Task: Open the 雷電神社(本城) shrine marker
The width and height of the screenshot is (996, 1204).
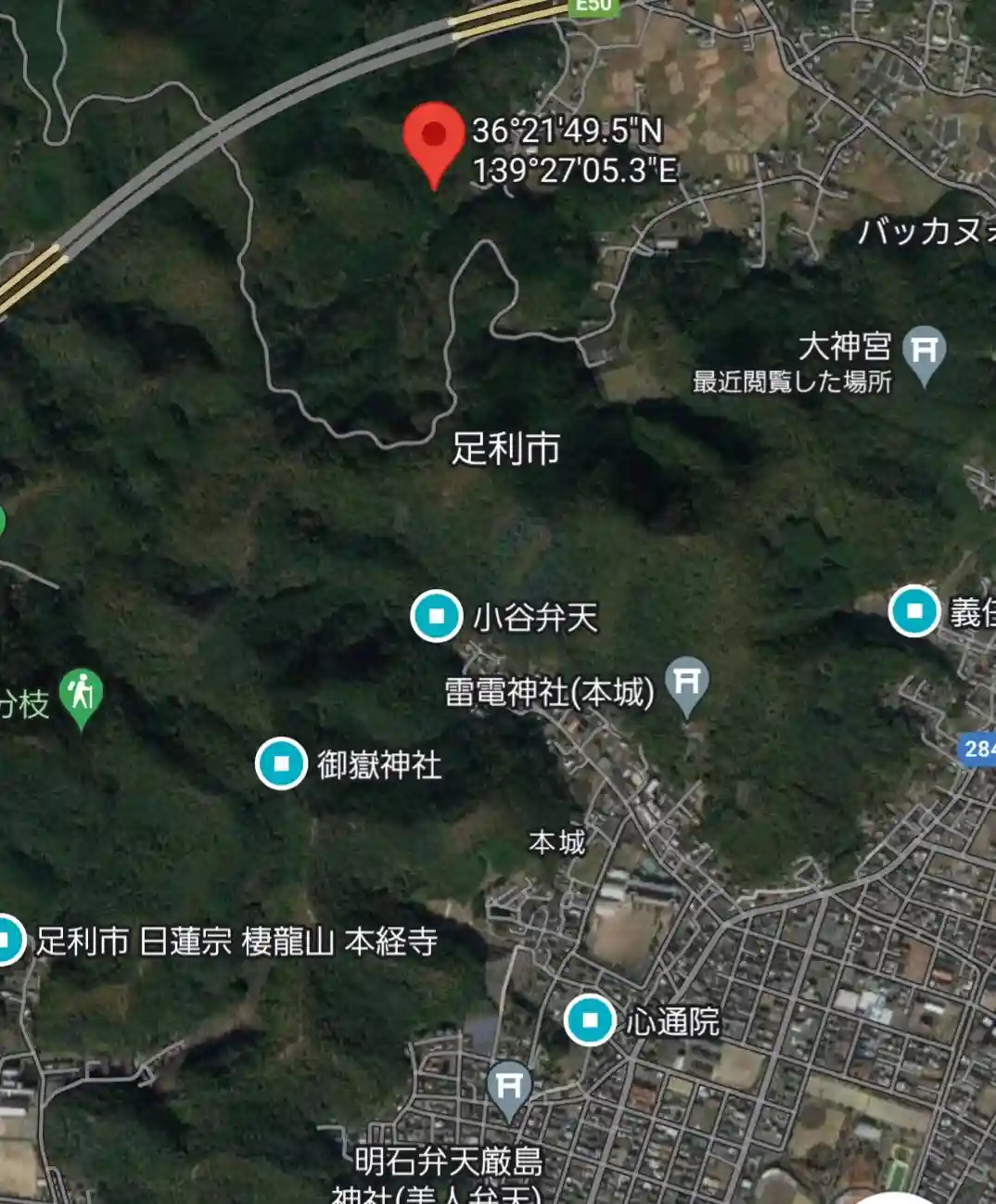Action: click(686, 685)
